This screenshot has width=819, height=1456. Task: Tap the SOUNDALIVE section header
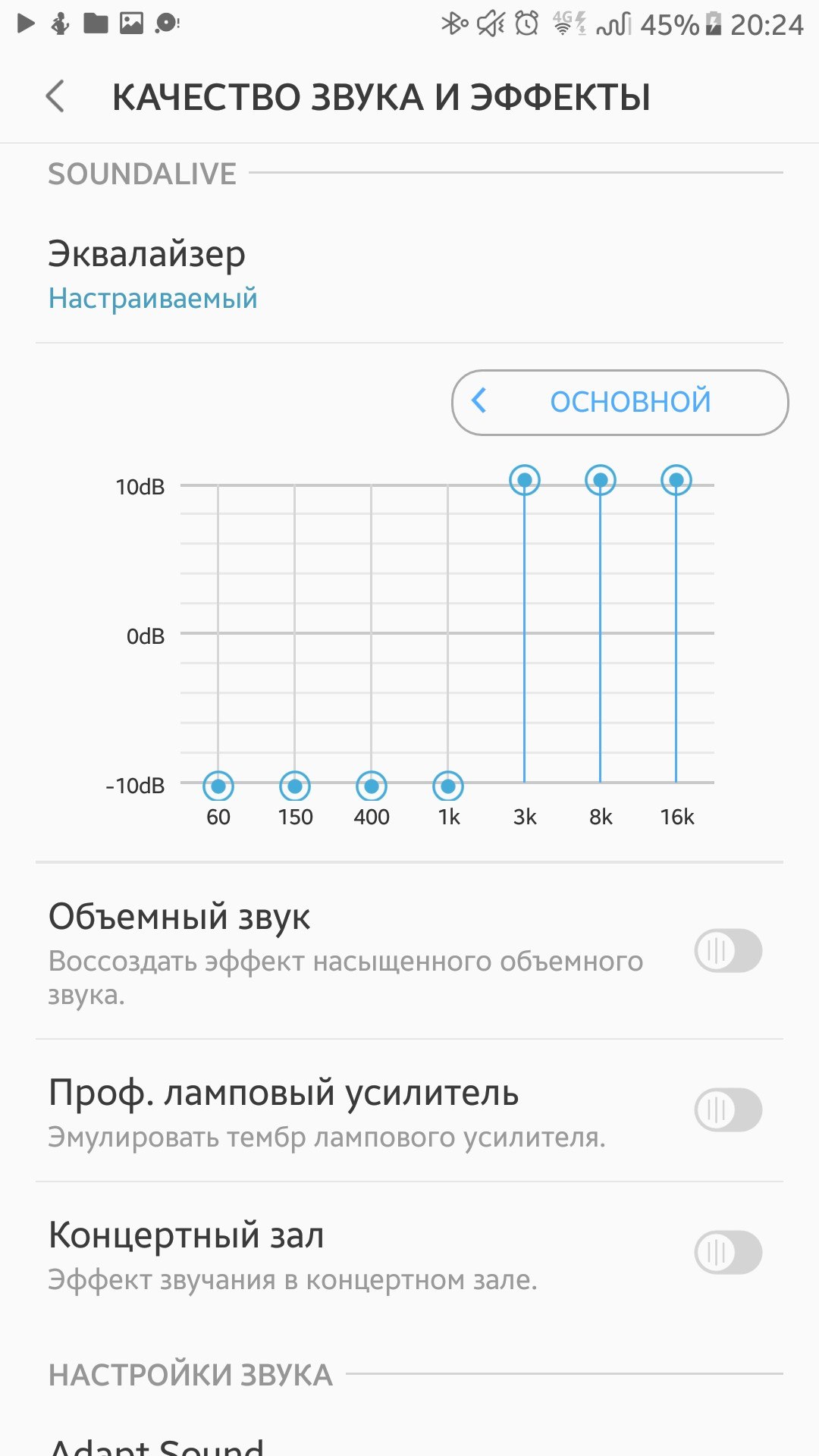click(x=143, y=173)
